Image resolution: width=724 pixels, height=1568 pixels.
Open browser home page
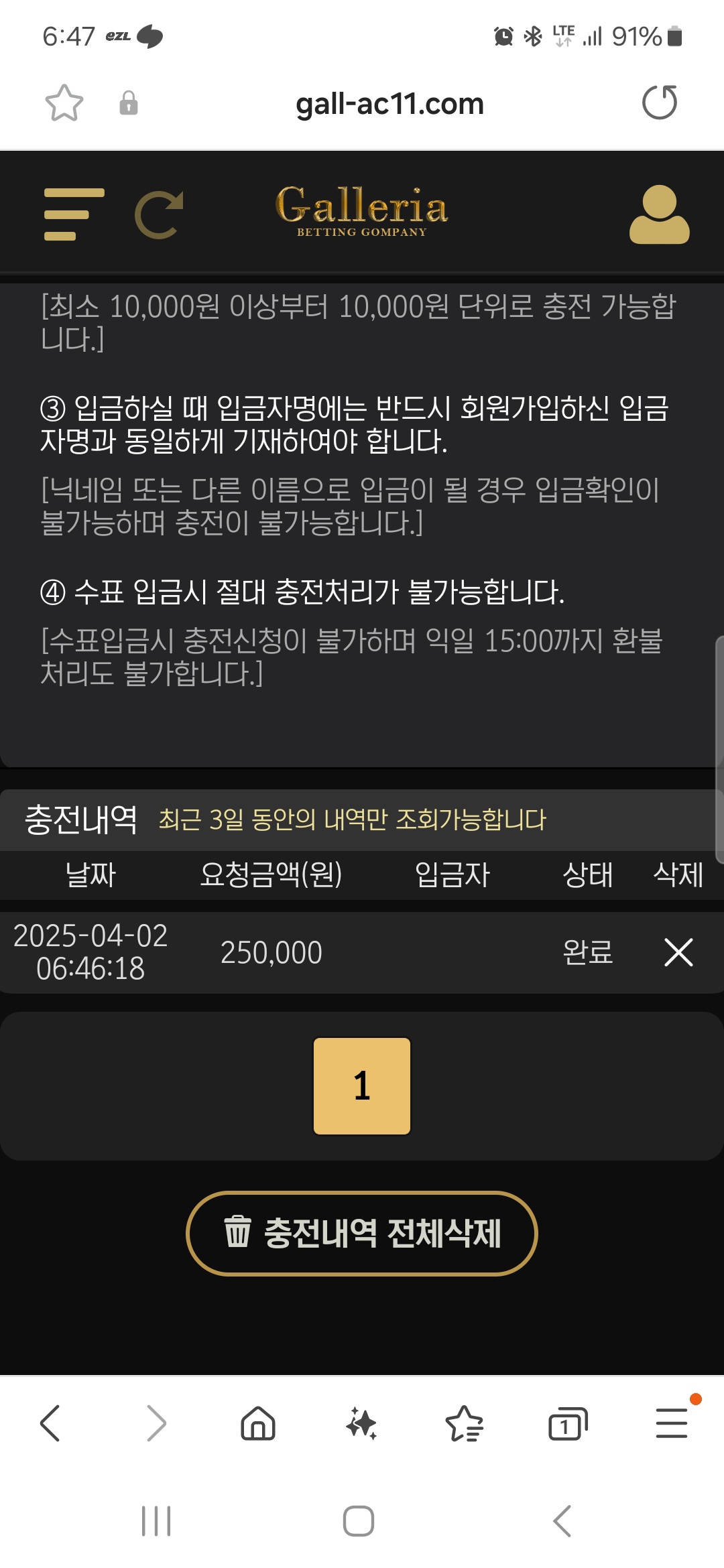(x=258, y=1423)
